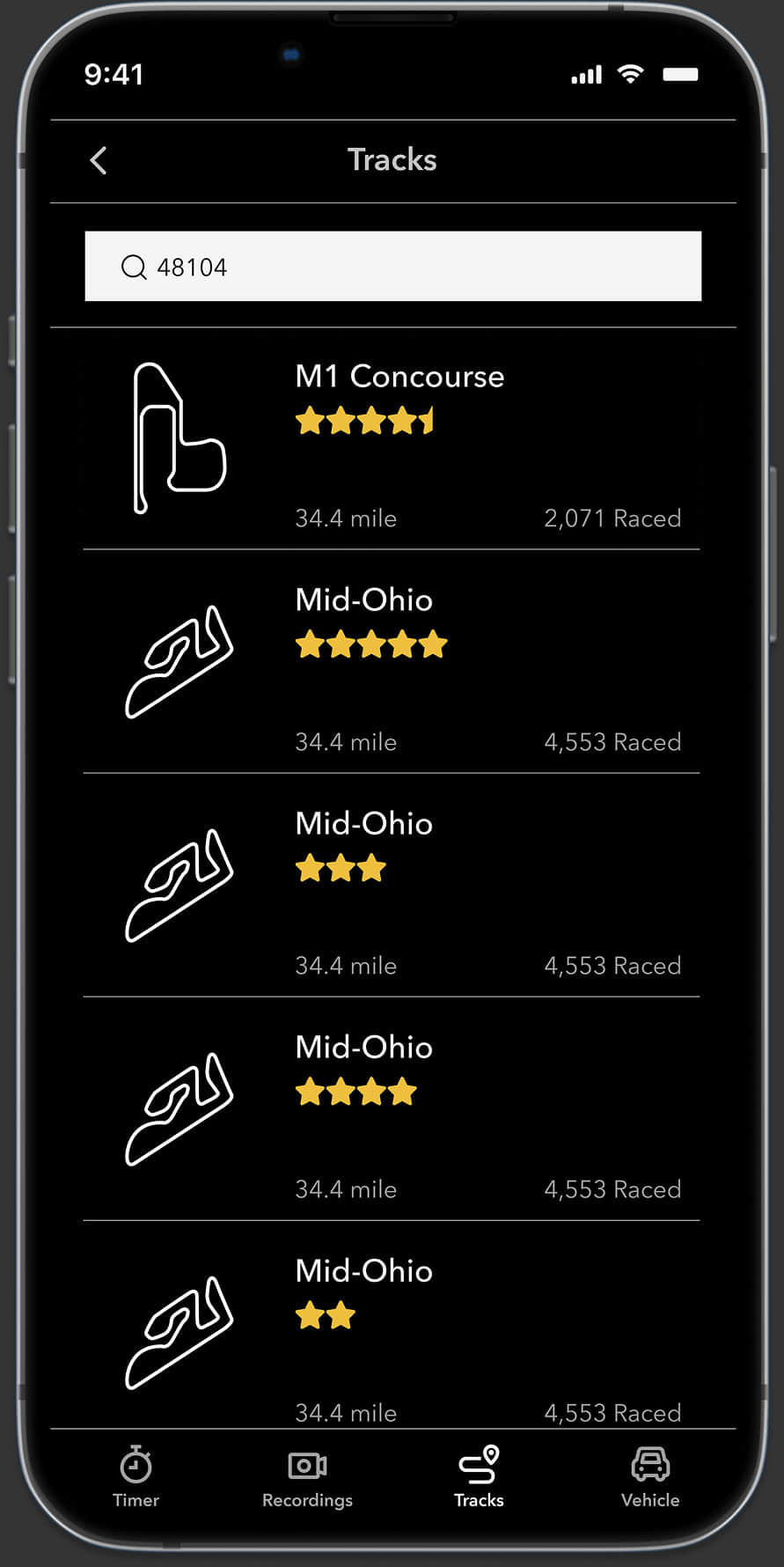Choose the two-star Mid-Ohio track
This screenshot has height=1567, width=784.
(x=392, y=1329)
